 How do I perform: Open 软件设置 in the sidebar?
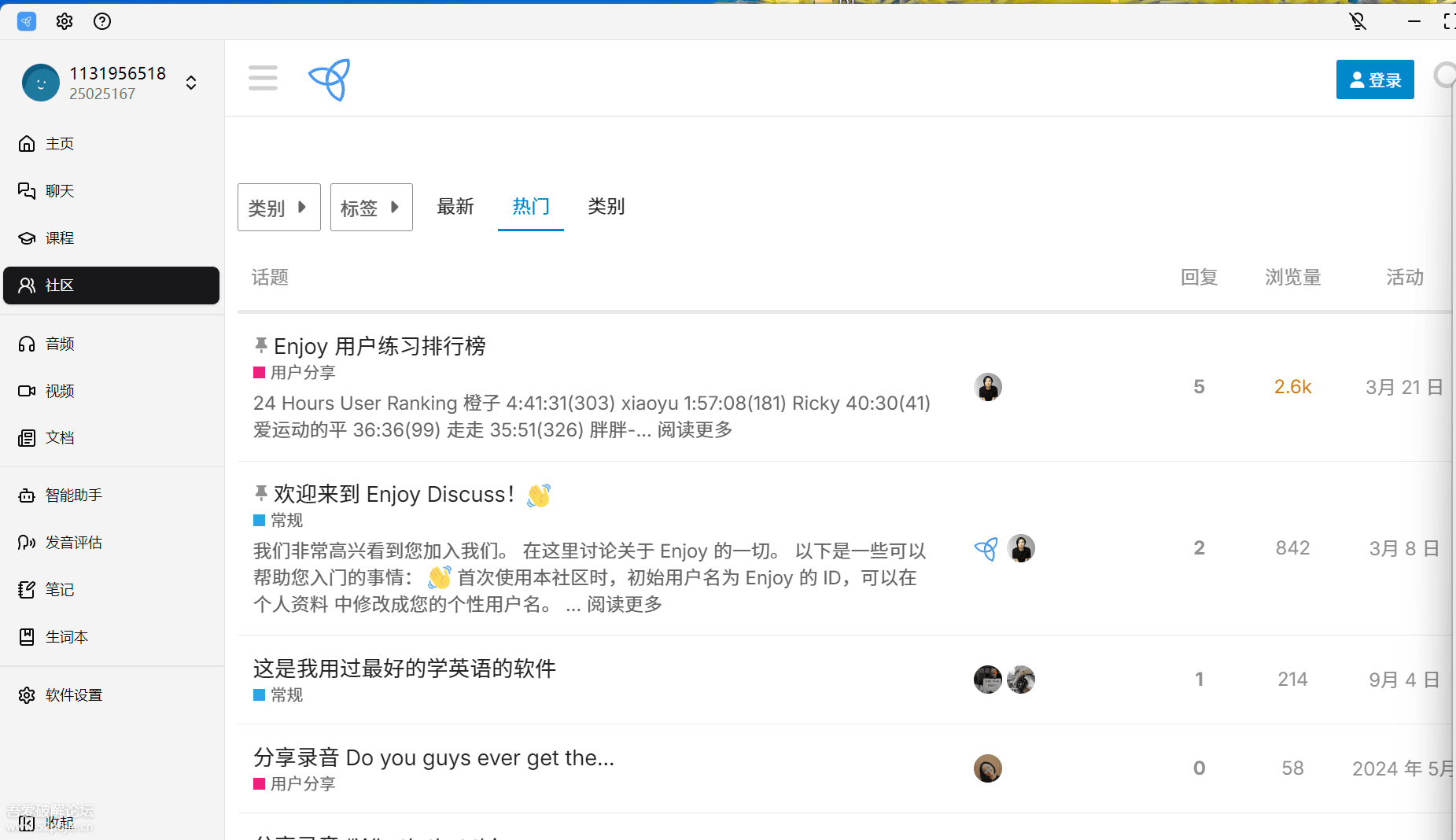point(73,695)
